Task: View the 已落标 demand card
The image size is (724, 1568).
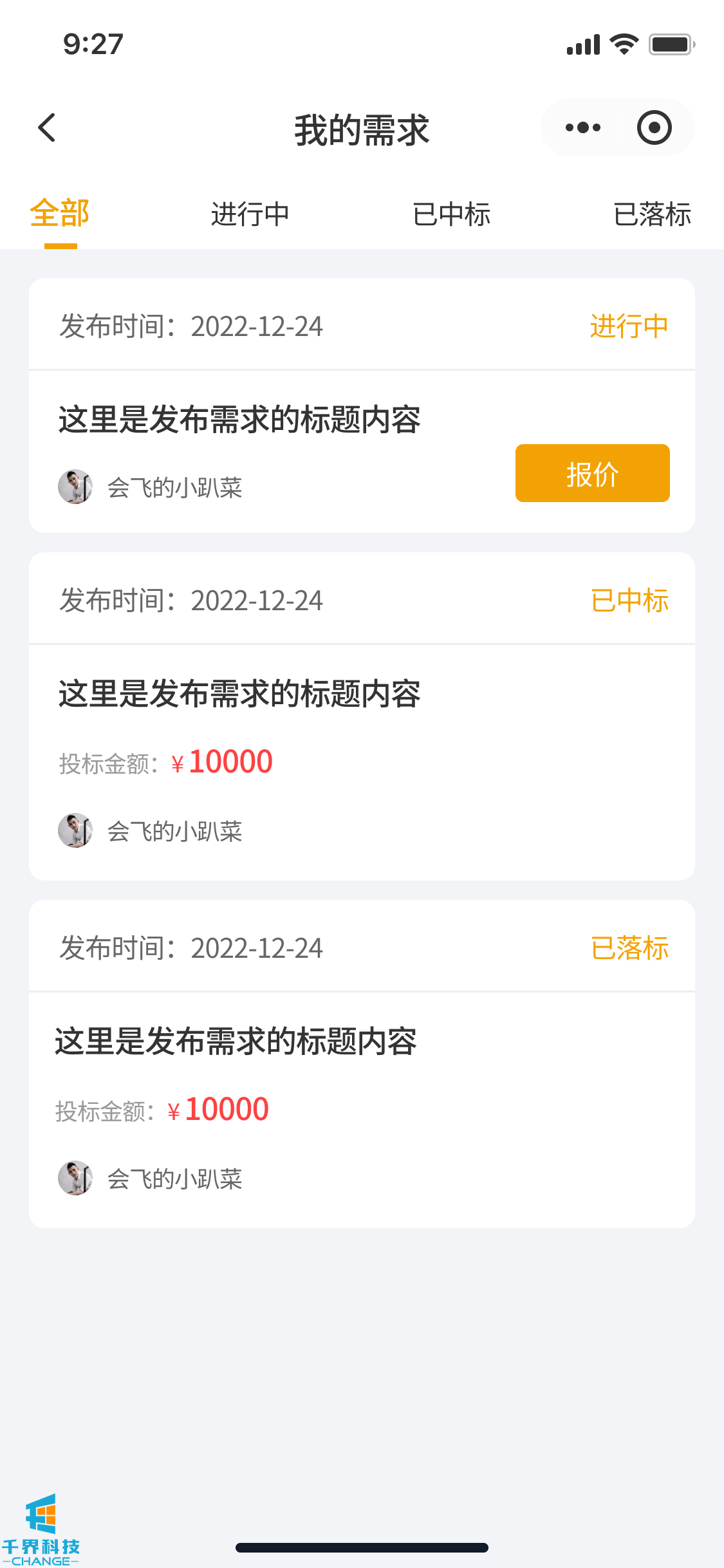Action: click(x=236, y=1041)
